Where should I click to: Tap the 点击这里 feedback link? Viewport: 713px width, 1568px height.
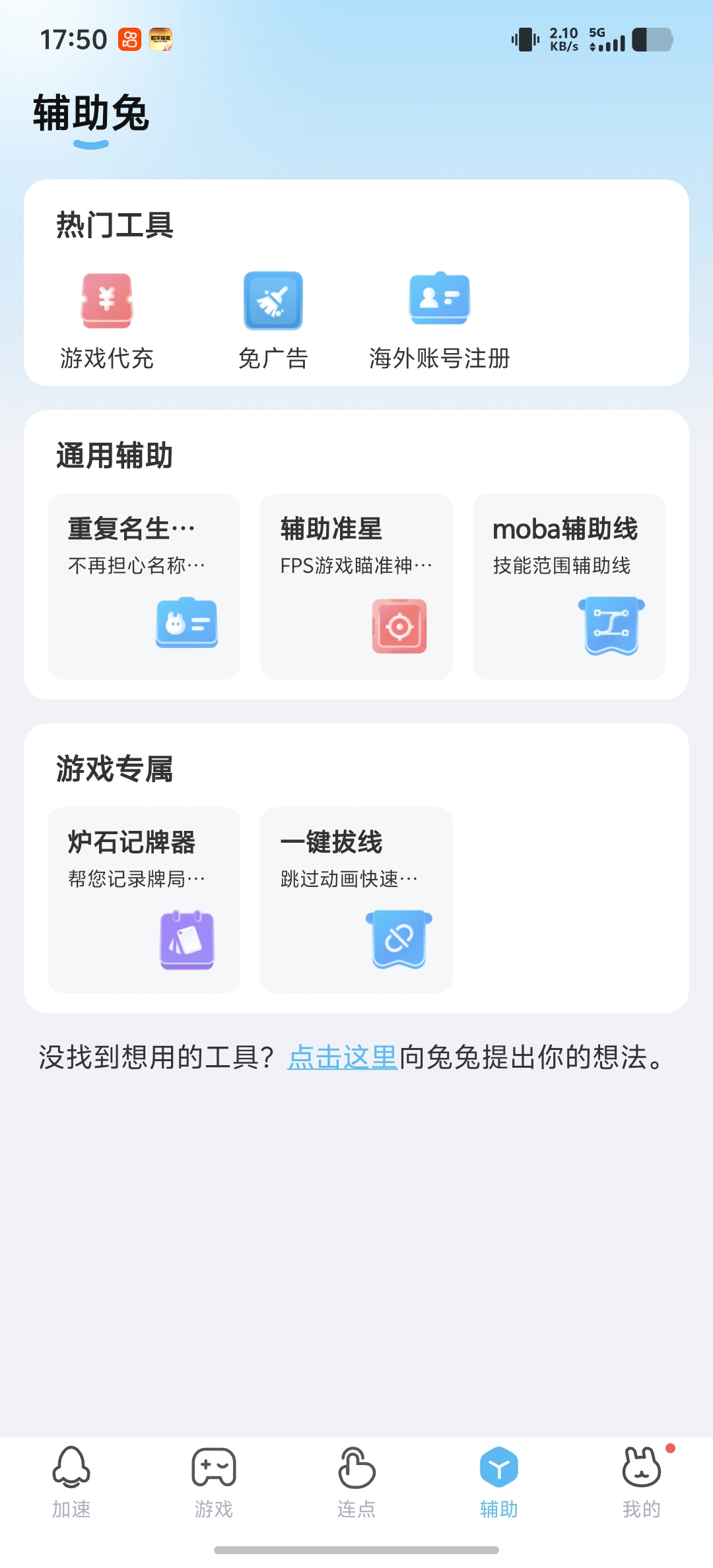tap(343, 1057)
